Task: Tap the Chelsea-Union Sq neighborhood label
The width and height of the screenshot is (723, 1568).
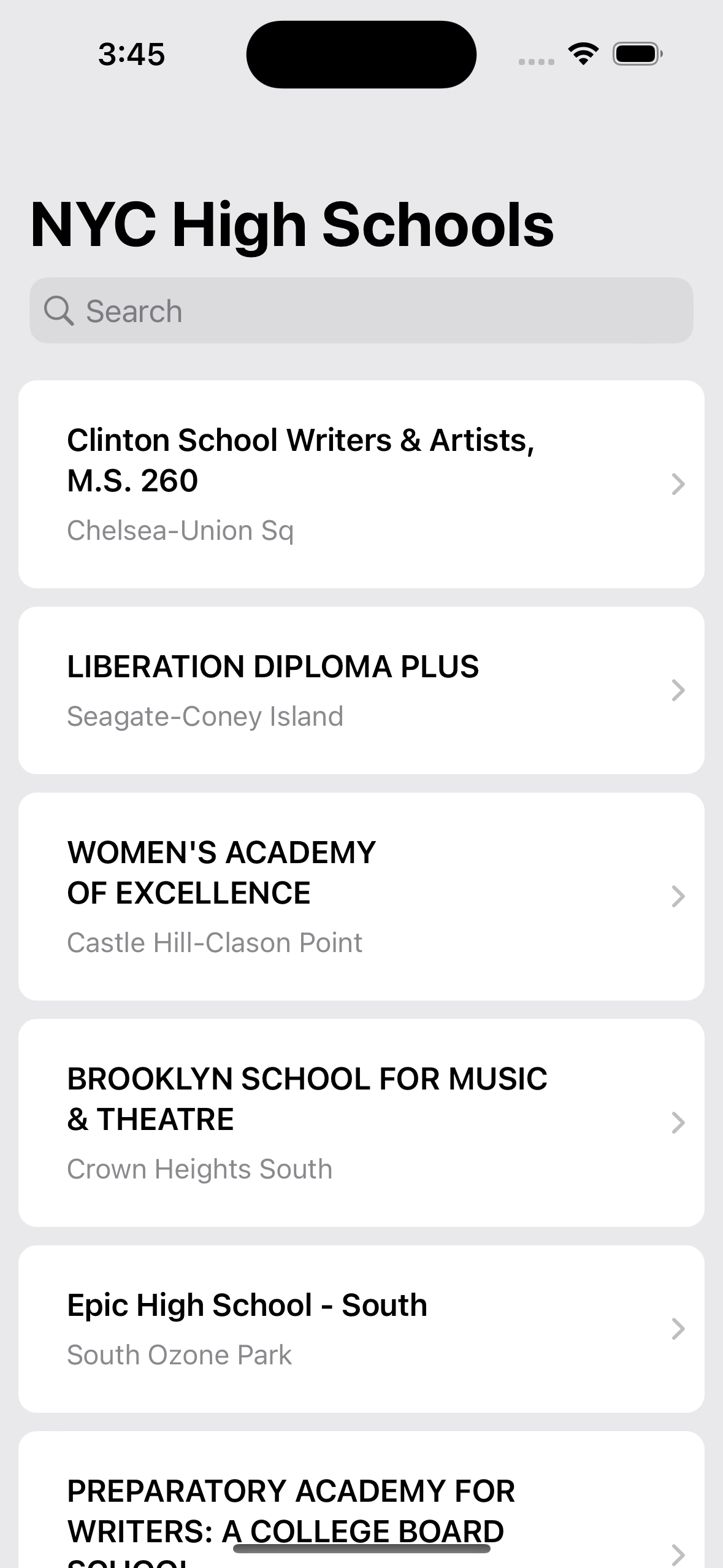Action: pyautogui.click(x=180, y=530)
